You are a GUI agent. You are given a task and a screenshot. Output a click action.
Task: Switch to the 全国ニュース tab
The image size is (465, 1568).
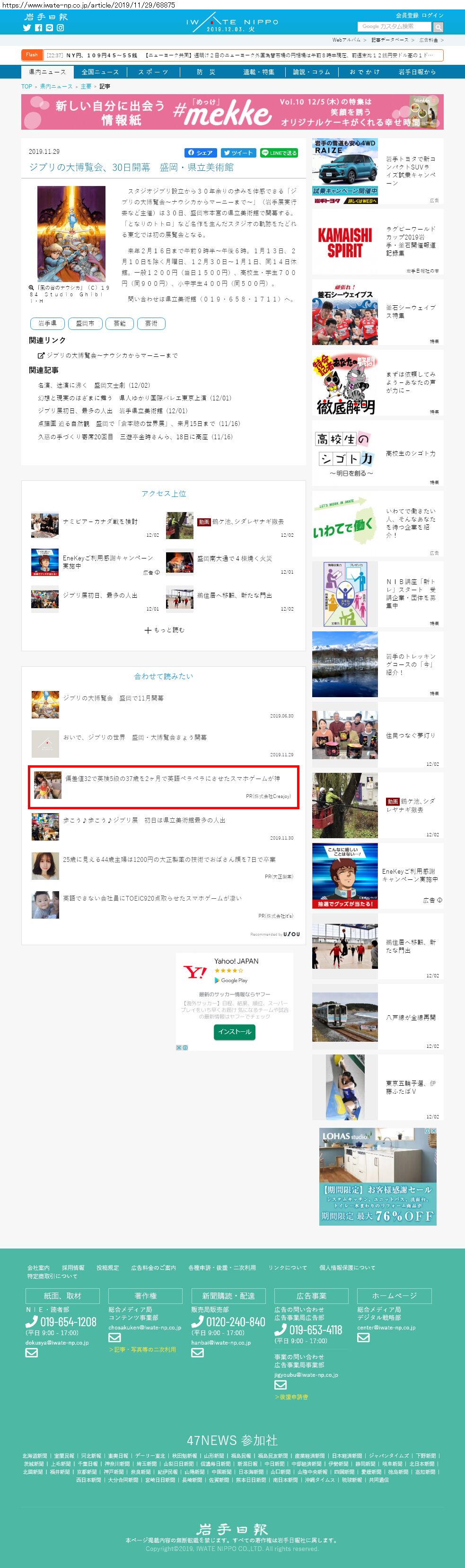click(x=100, y=72)
